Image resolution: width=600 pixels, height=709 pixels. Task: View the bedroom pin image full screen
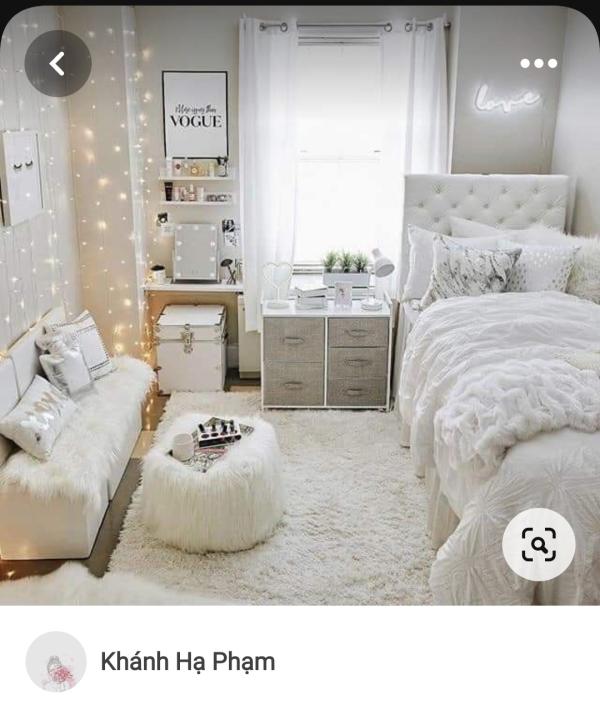[300, 320]
